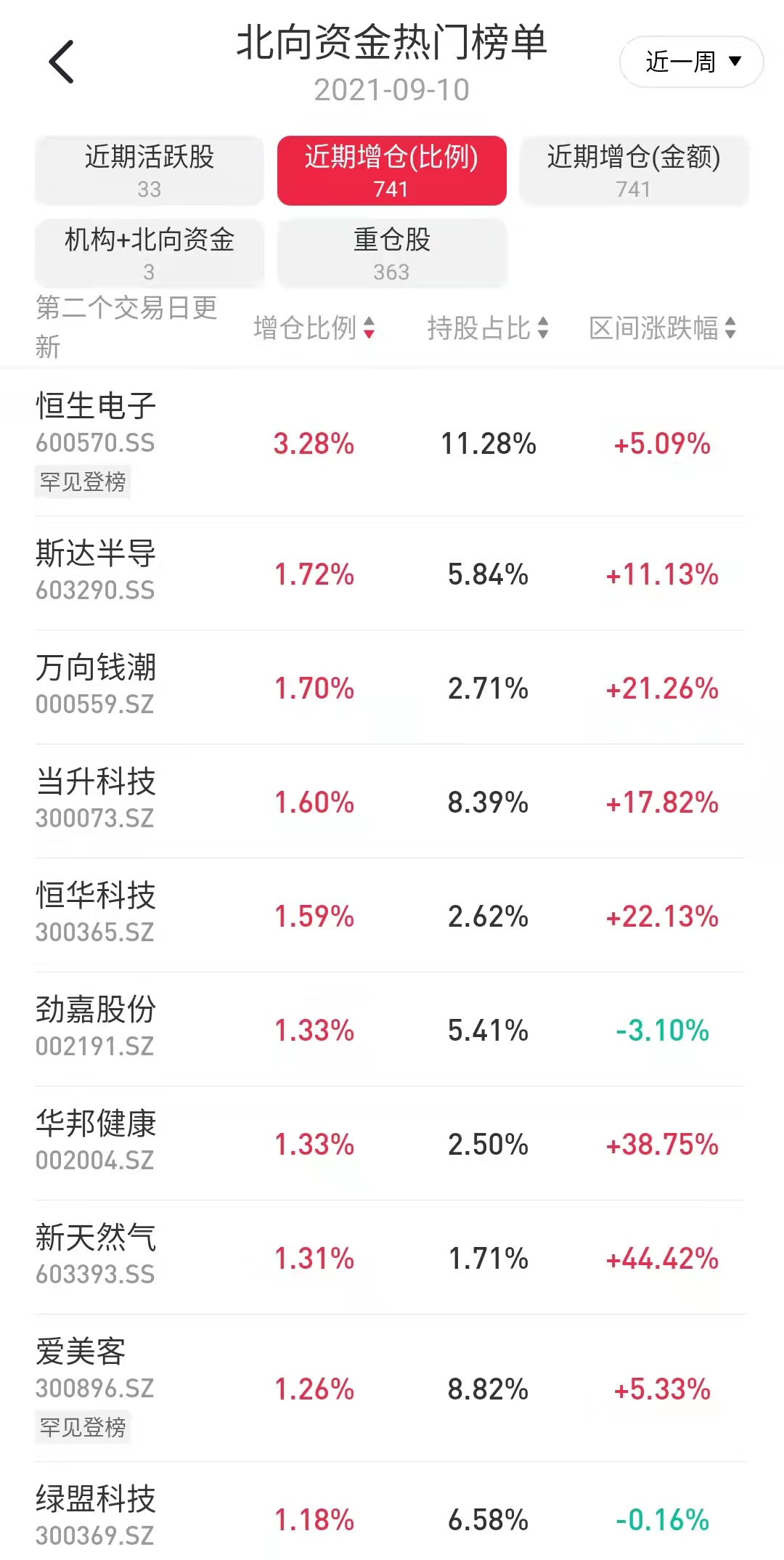Sort by 增仓比例 column
The height and width of the screenshot is (1560, 784).
[x=314, y=328]
